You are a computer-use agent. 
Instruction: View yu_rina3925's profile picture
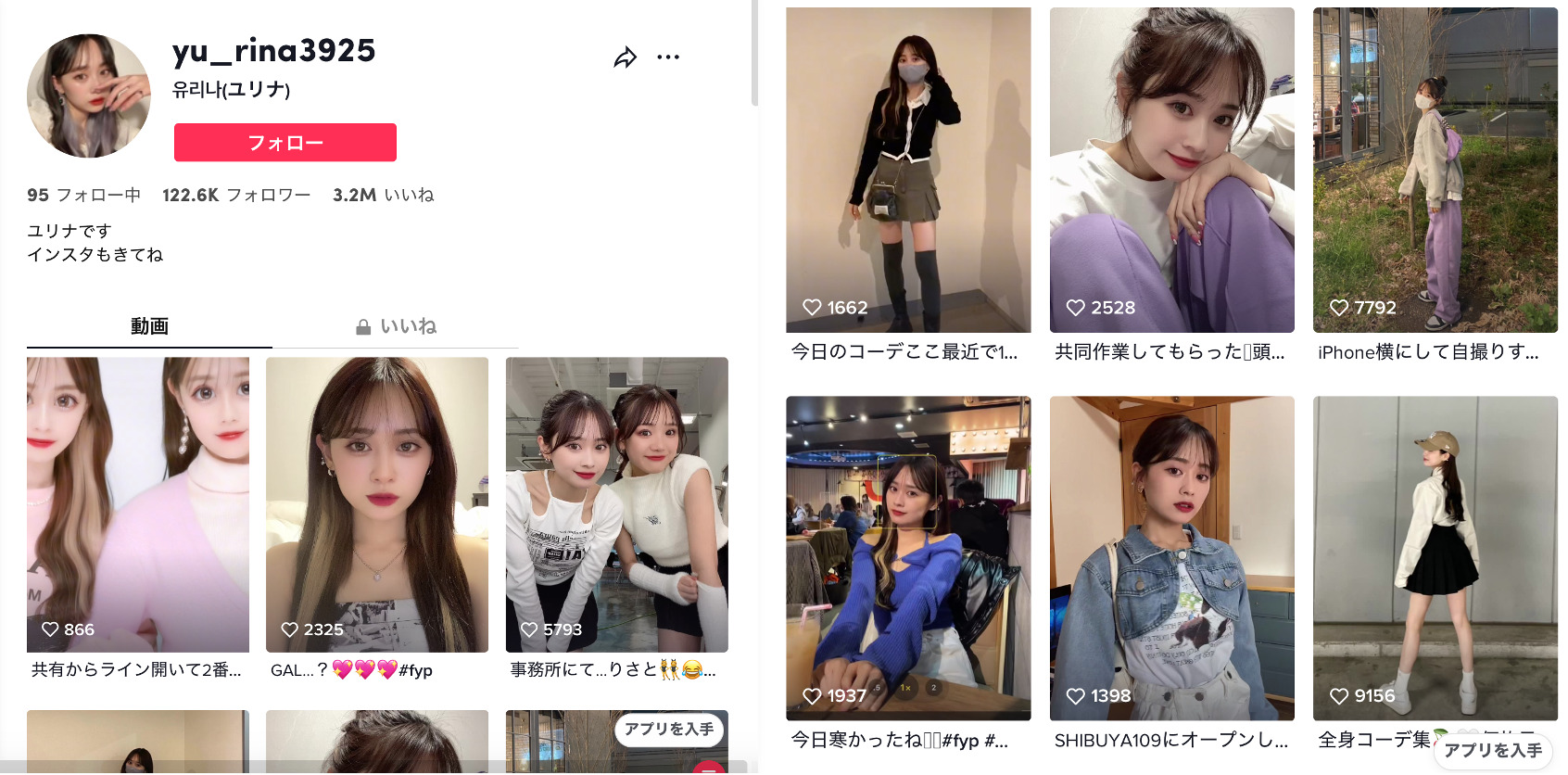(89, 96)
